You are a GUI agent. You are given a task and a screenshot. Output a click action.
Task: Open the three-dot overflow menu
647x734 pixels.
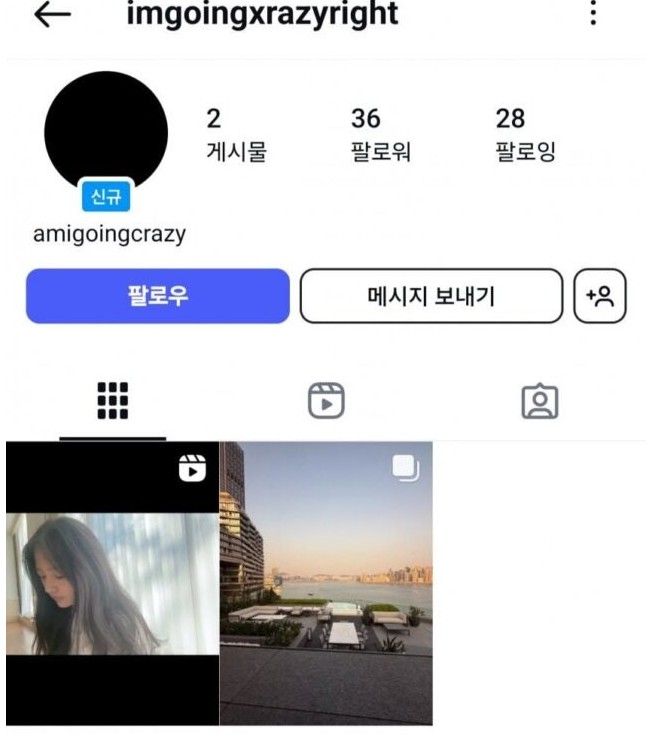[594, 15]
